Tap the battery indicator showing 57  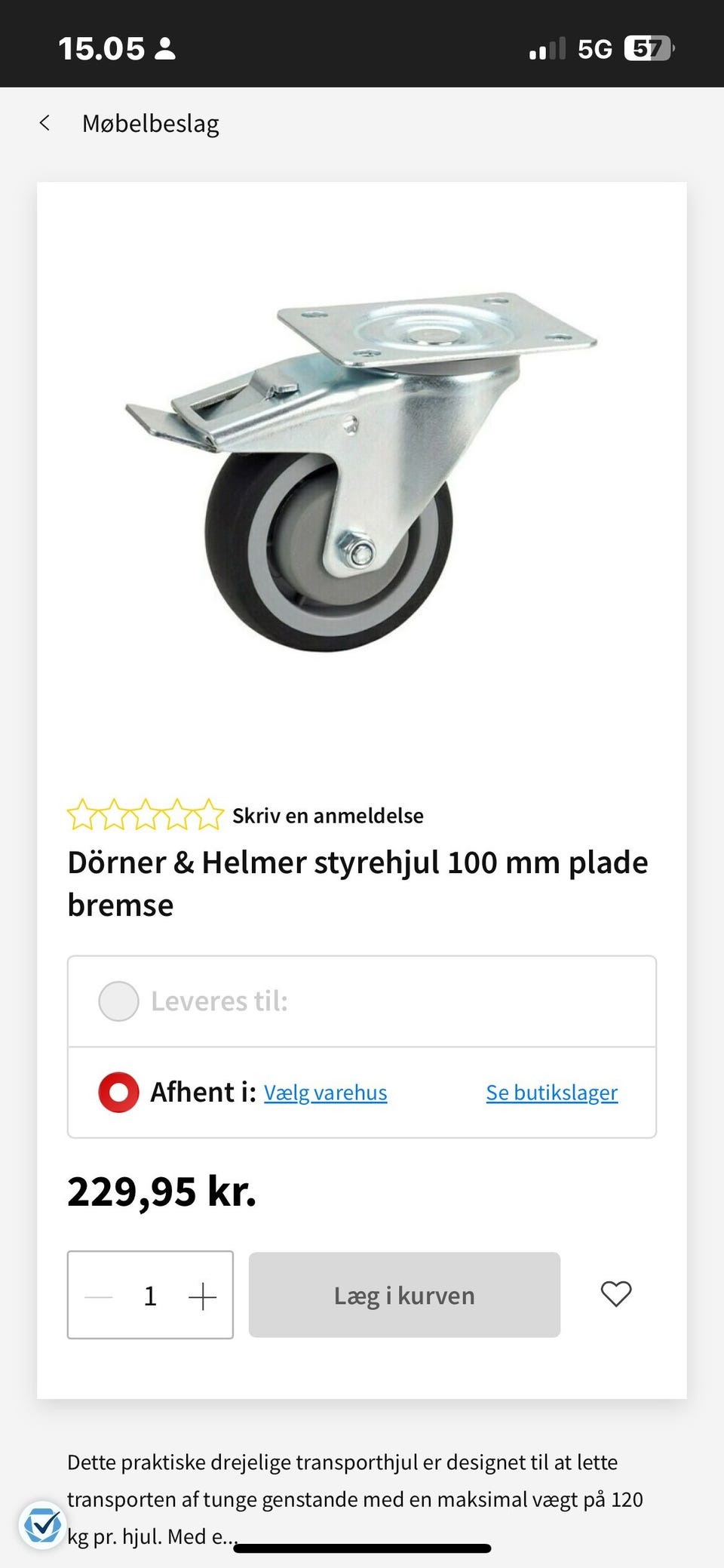(x=648, y=48)
